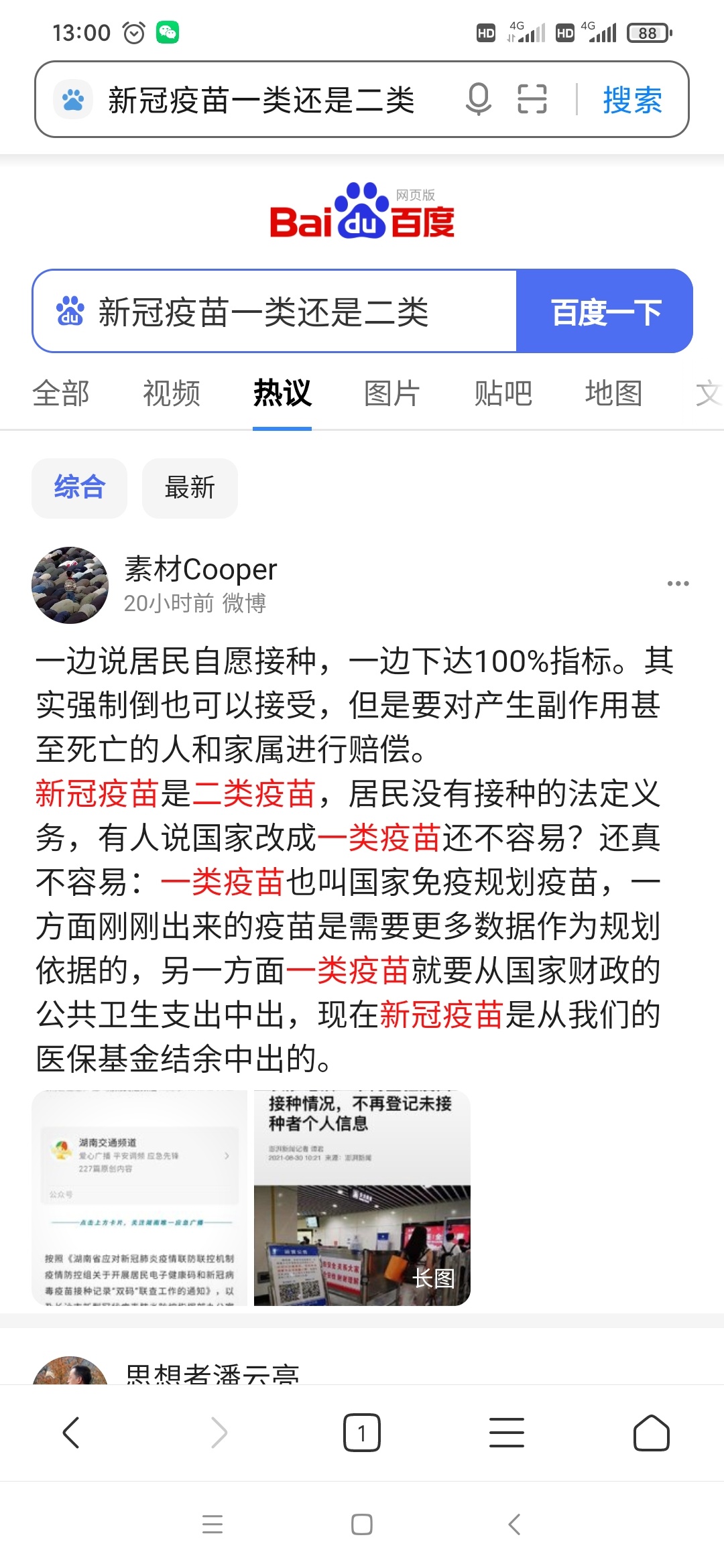Open the scan icon in address bar
The width and height of the screenshot is (724, 1568).
[532, 99]
